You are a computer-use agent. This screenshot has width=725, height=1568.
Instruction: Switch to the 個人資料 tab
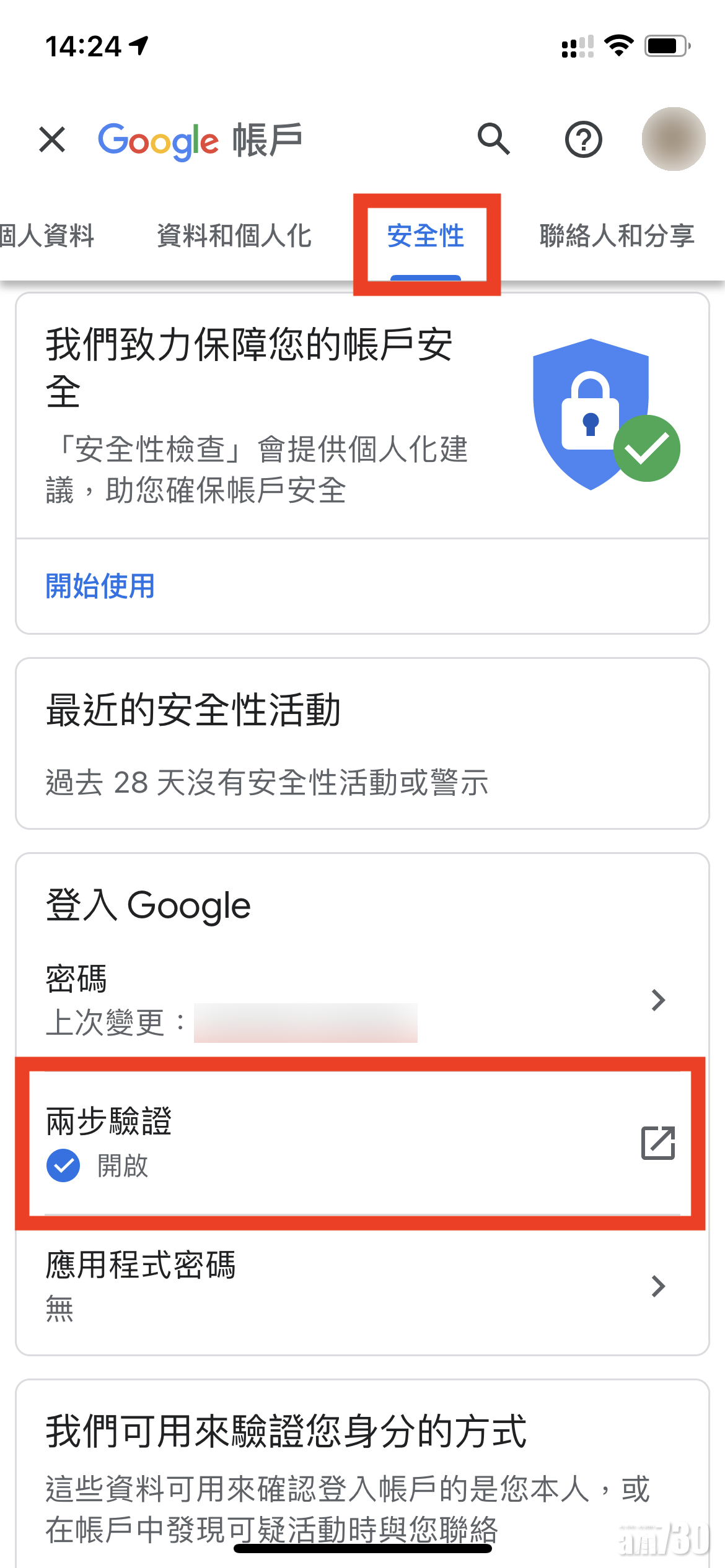(x=47, y=236)
